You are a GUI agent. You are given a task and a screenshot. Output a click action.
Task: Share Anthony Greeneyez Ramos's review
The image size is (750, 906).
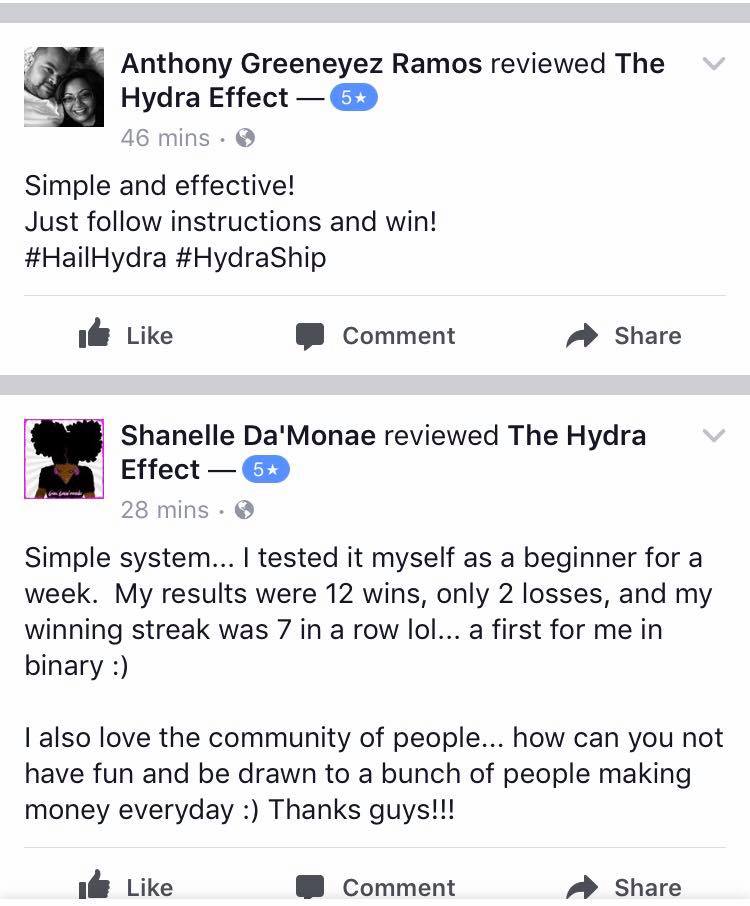[624, 336]
